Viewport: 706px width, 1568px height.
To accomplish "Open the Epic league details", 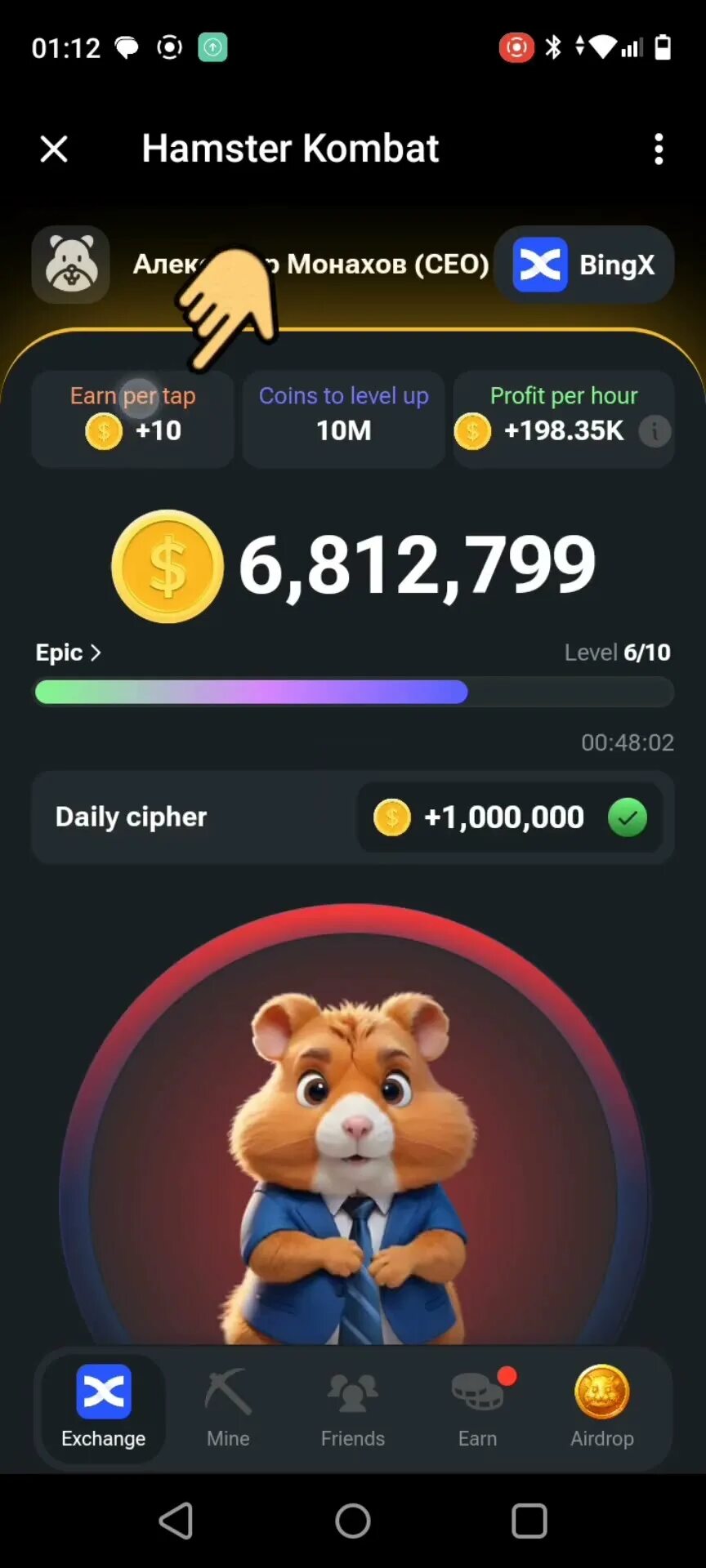I will pos(69,653).
